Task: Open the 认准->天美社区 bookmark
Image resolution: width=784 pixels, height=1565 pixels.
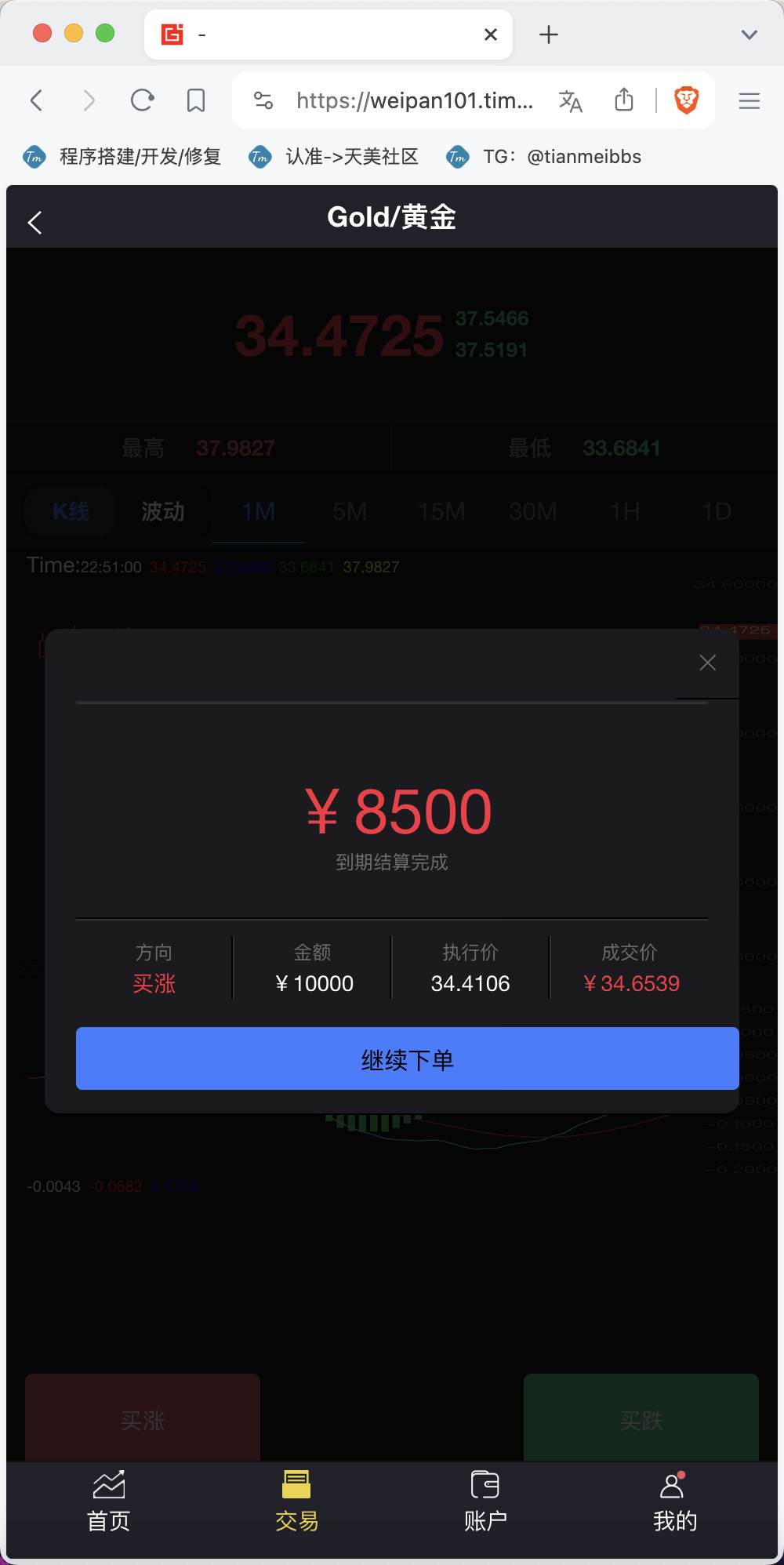Action: click(333, 157)
